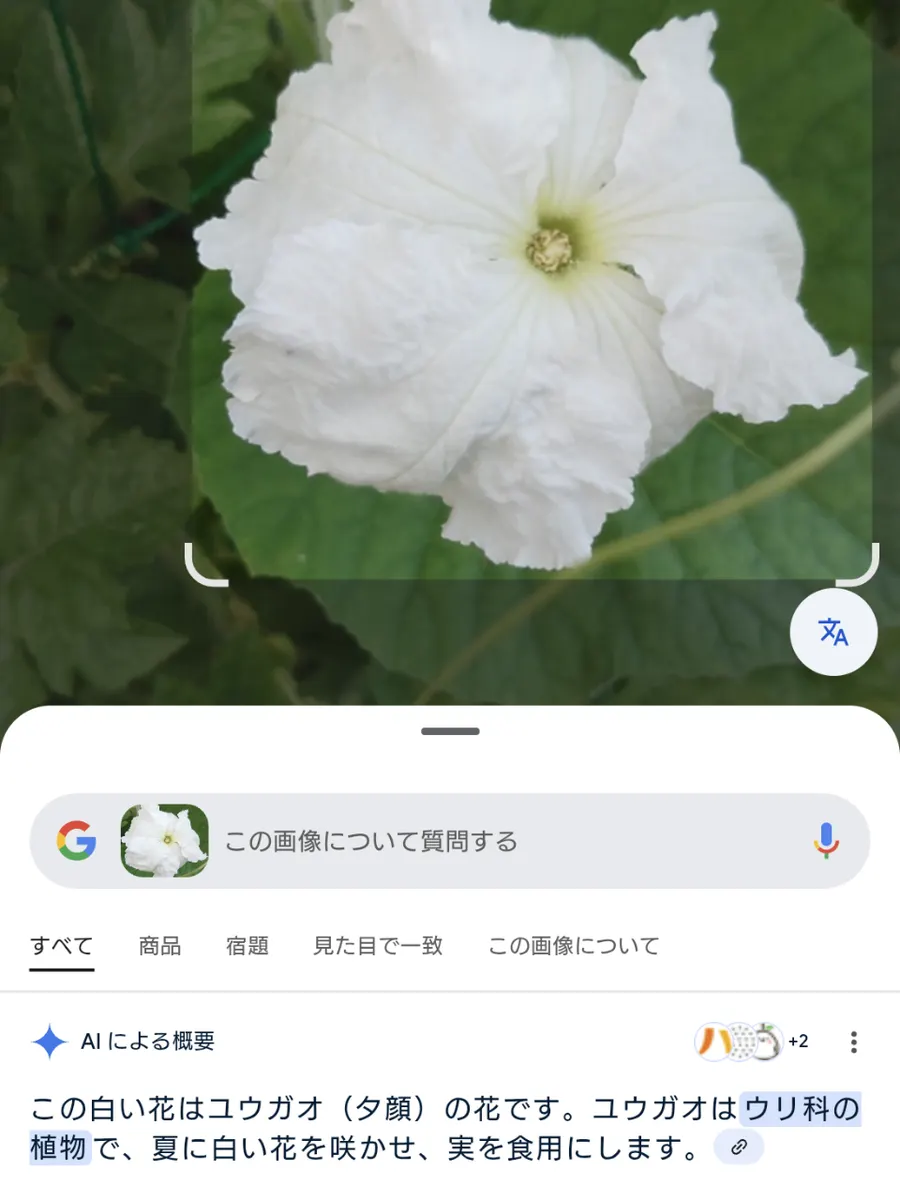Screen dimensions: 900x1200
Task: Tap the sheet's drag handle
Action: coord(450,731)
